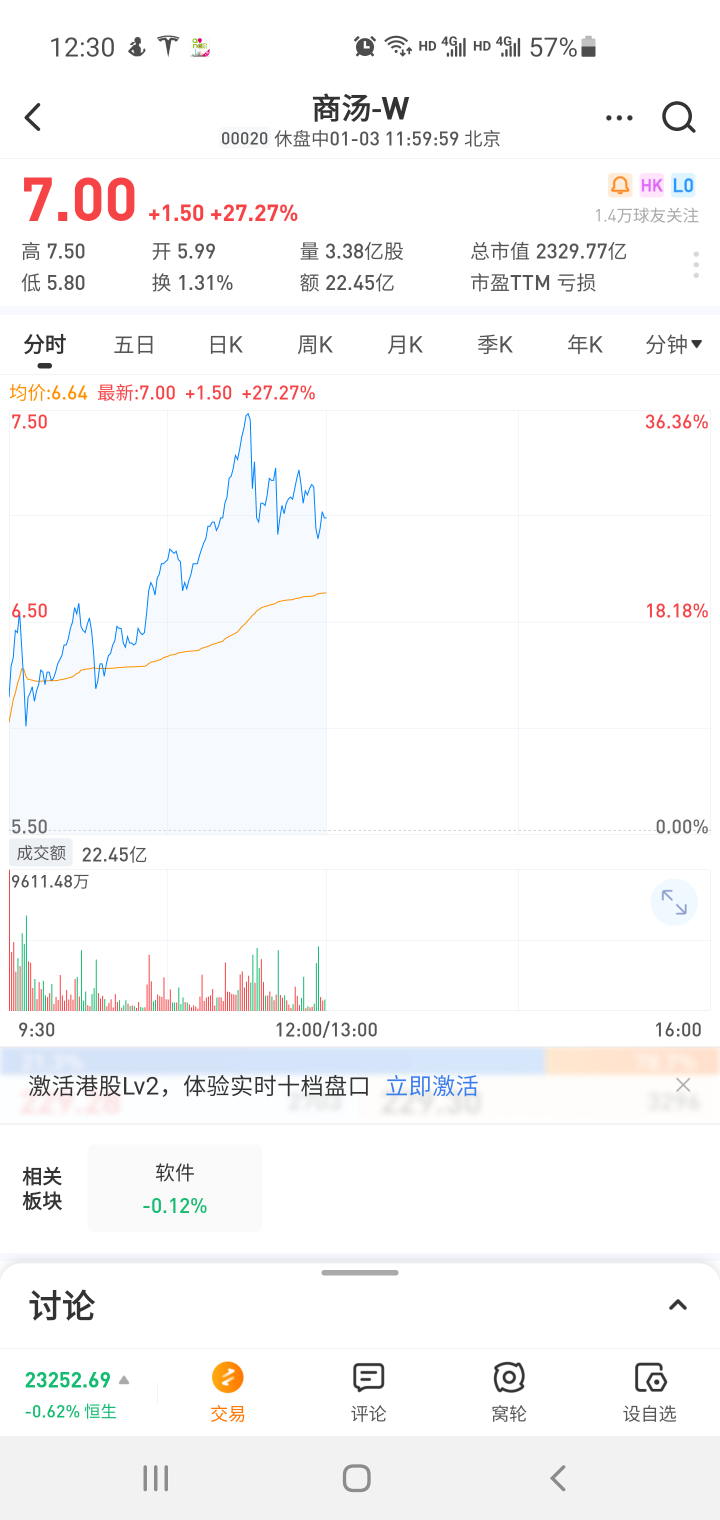The image size is (720, 1520).
Task: Dismiss the 港股Lv2 activation banner
Action: (x=683, y=1085)
